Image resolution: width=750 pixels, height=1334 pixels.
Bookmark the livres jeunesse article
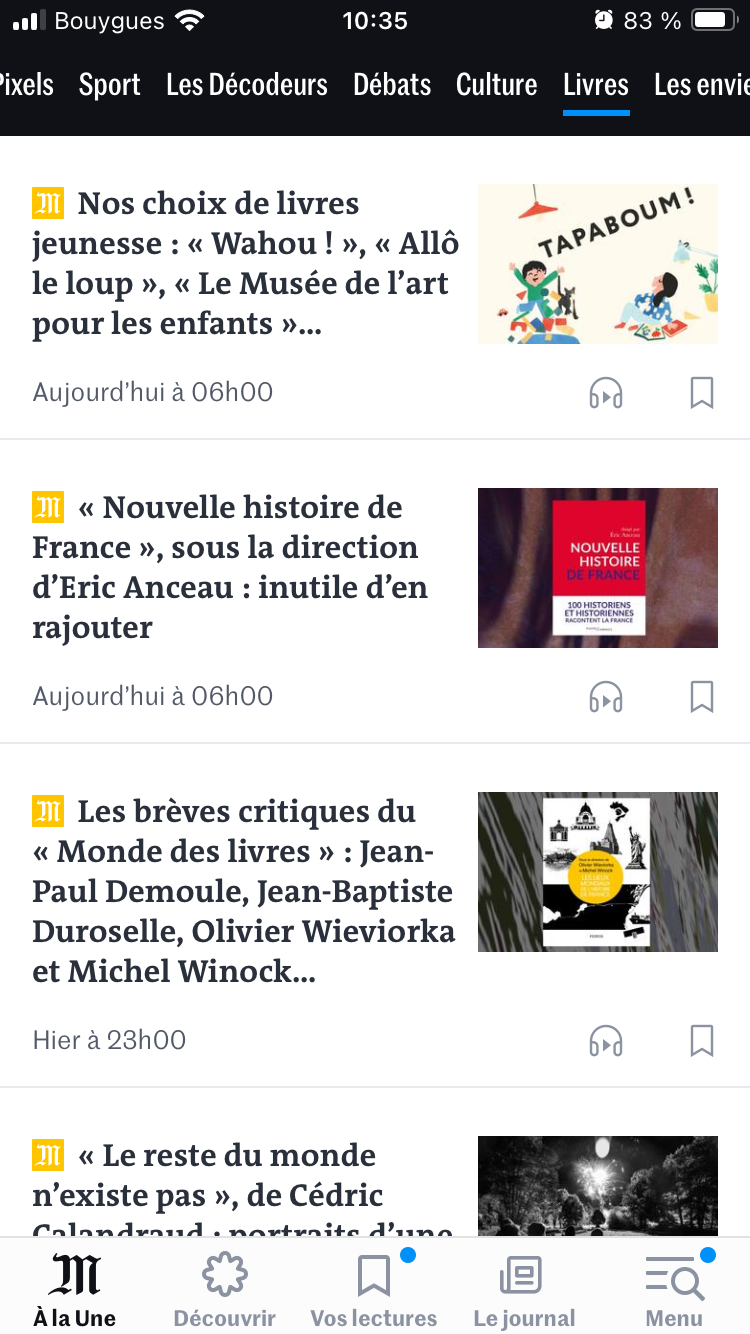(x=702, y=393)
